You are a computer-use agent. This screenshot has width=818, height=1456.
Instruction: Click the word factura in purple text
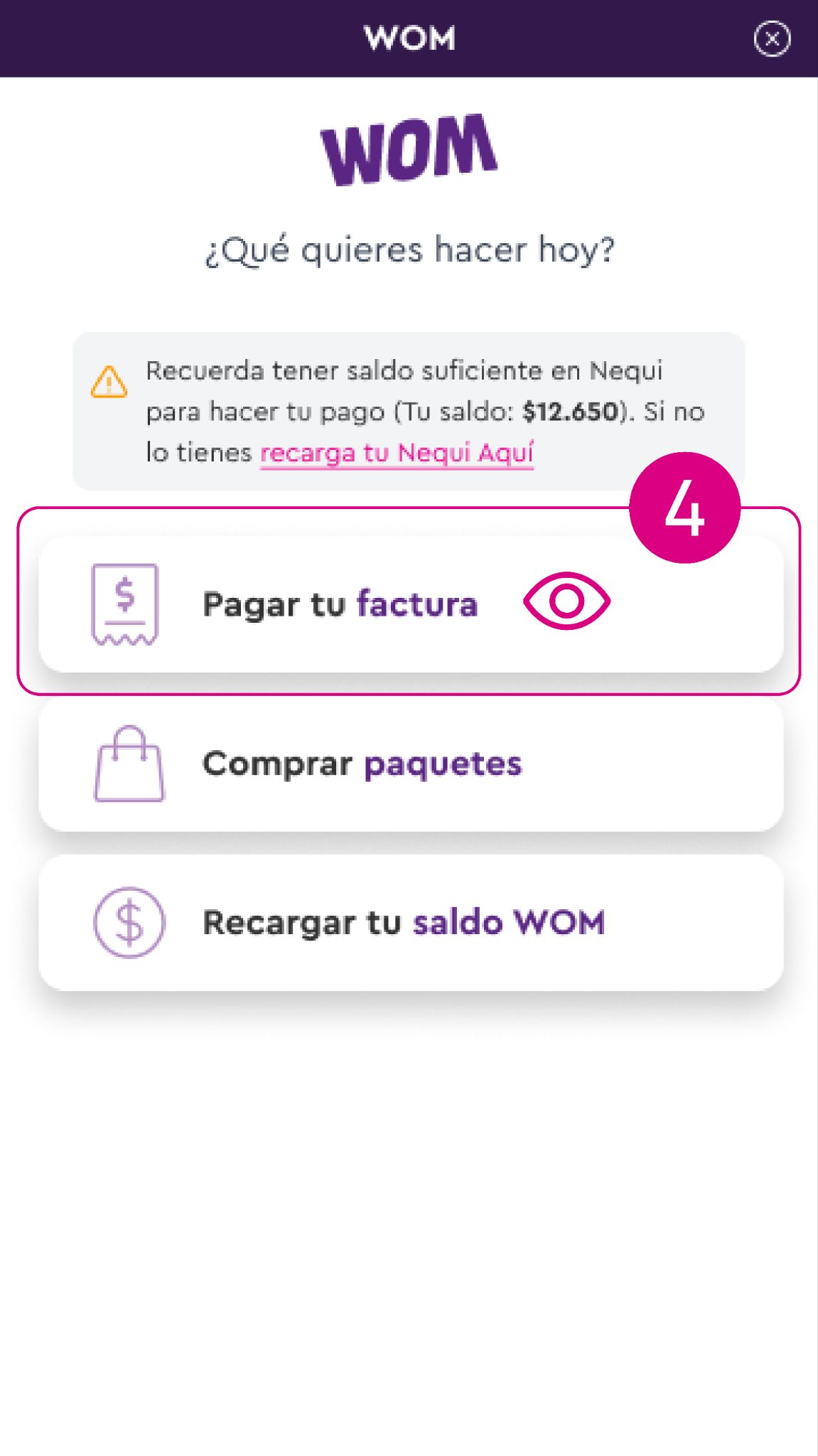(x=419, y=605)
